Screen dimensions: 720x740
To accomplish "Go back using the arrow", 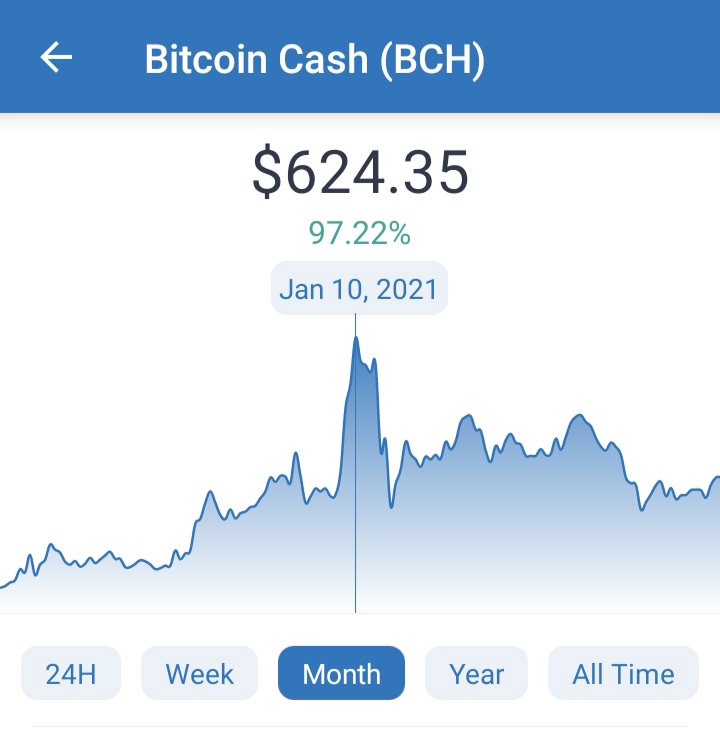I will 56,57.
